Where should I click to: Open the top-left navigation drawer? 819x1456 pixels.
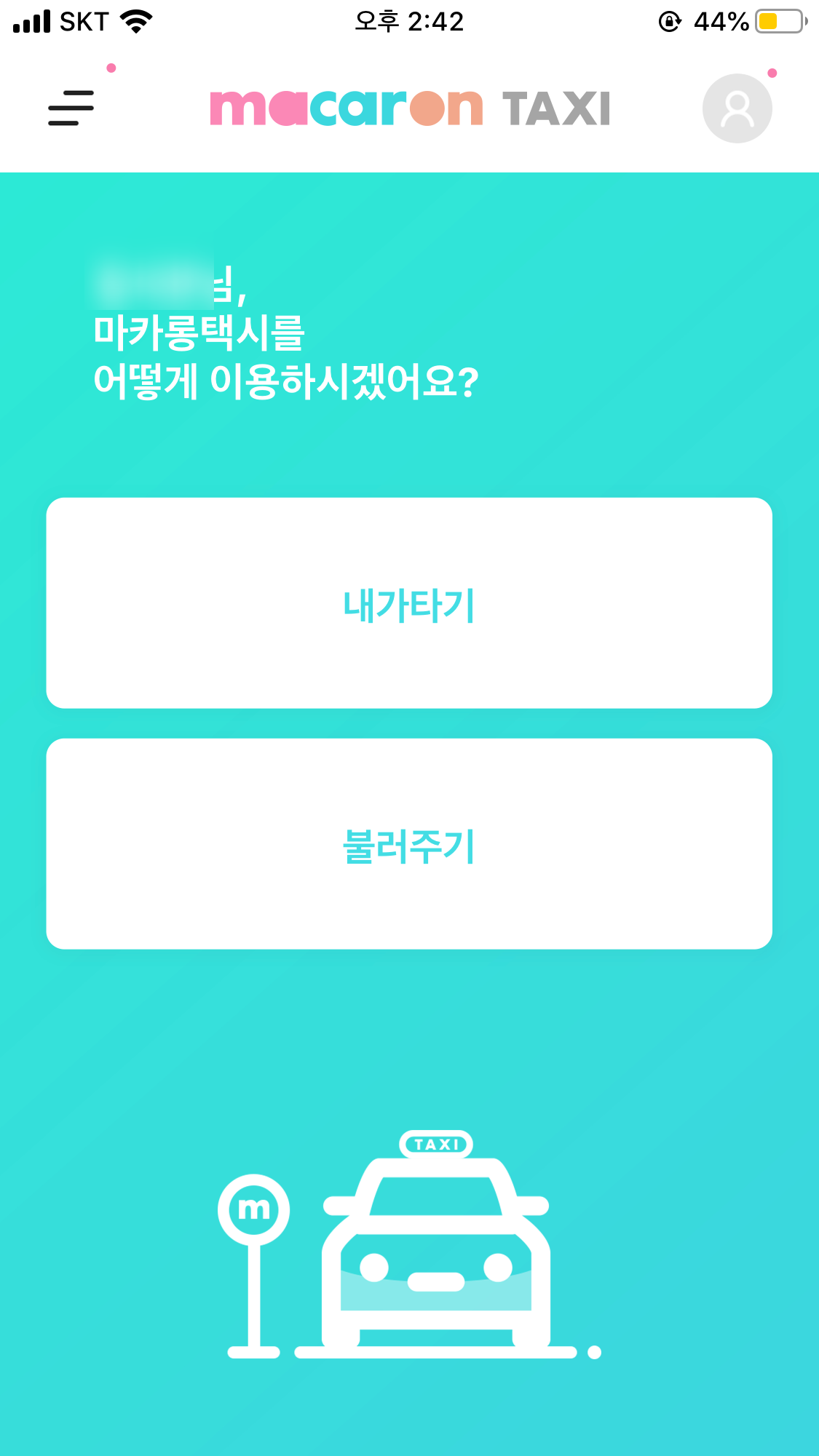click(x=70, y=107)
